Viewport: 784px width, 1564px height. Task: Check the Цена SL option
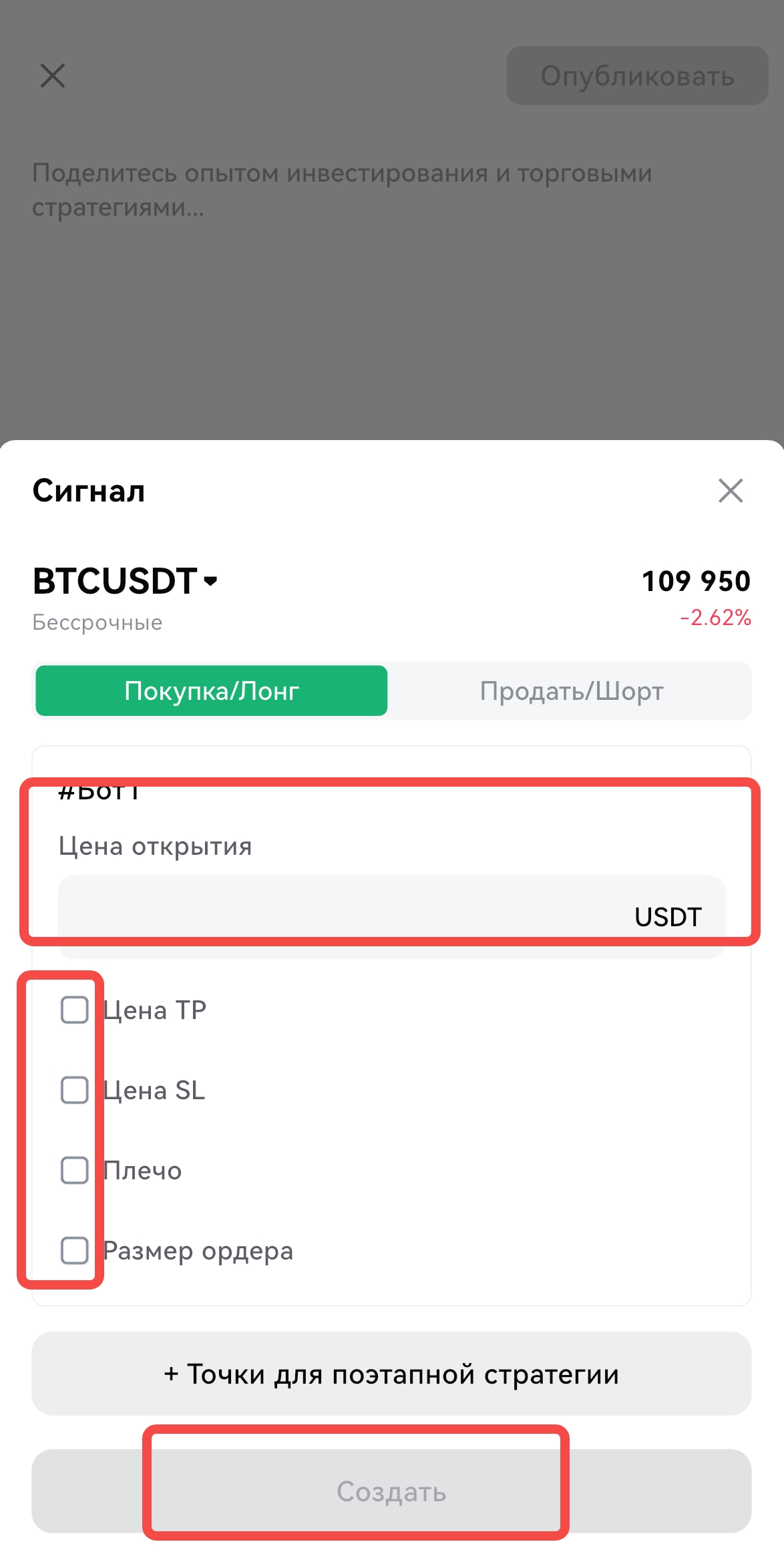(x=75, y=1090)
